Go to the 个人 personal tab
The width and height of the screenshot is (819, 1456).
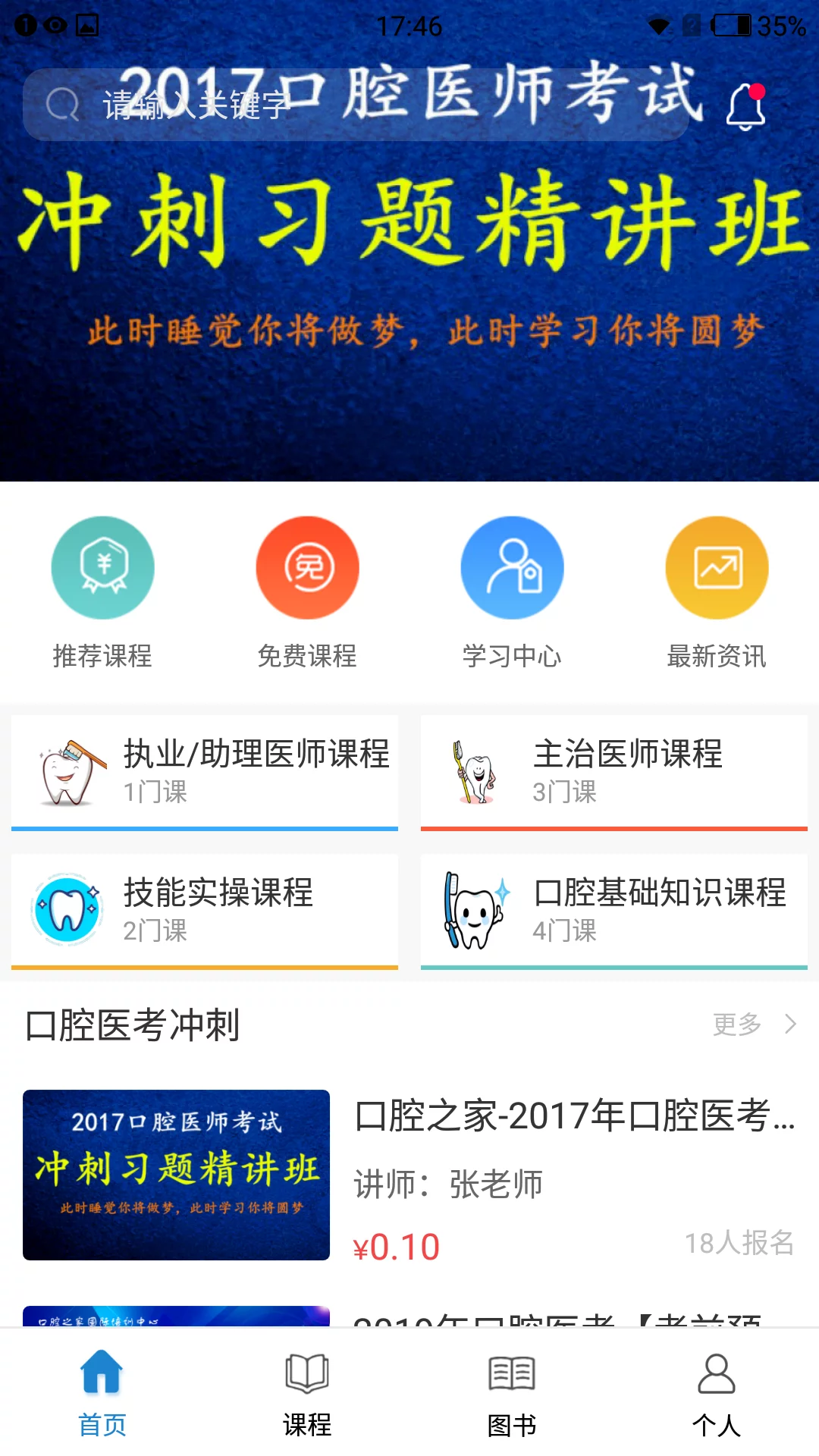[715, 1395]
